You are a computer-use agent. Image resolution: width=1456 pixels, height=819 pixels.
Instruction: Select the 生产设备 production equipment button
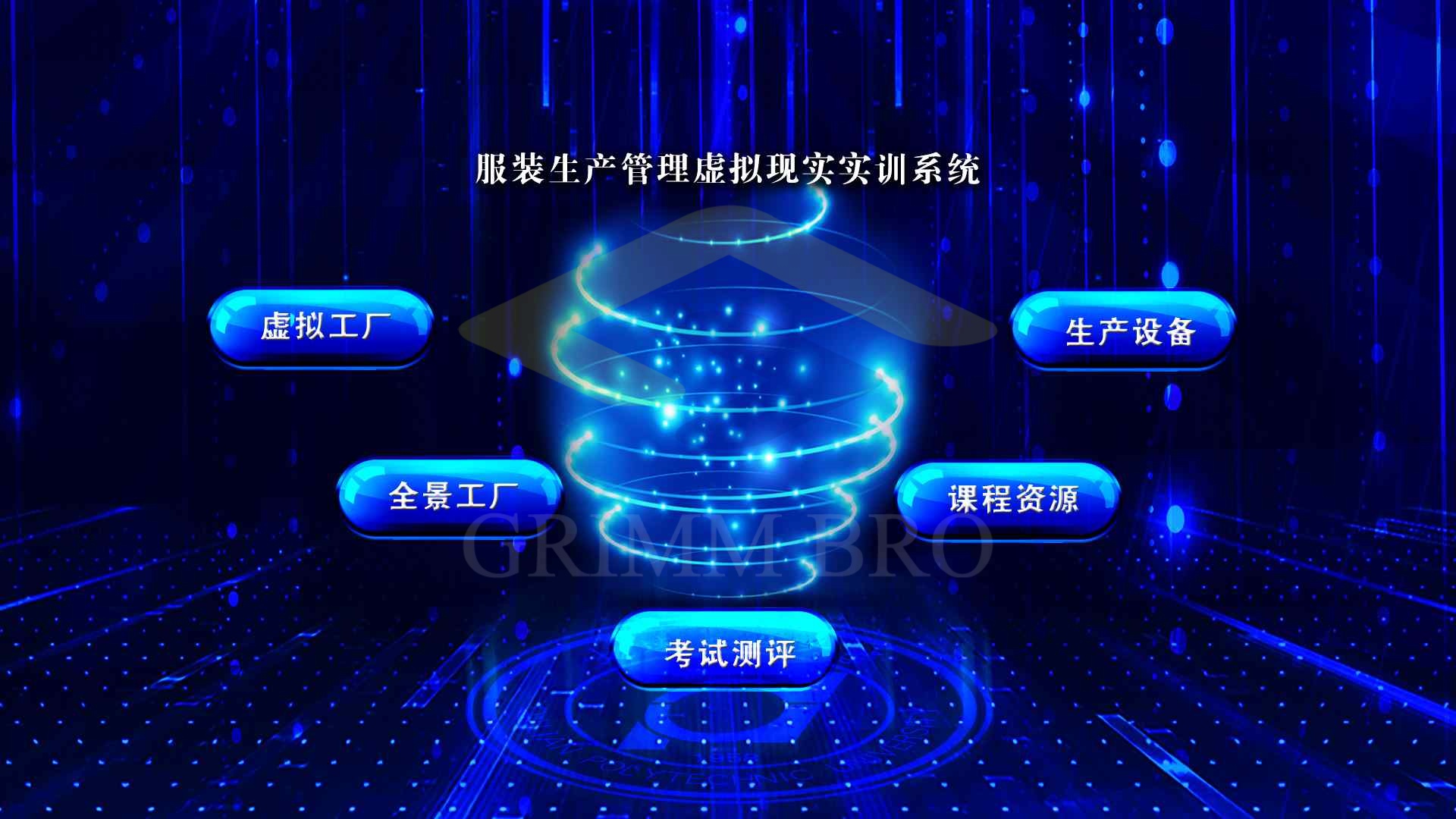[x=1123, y=331]
